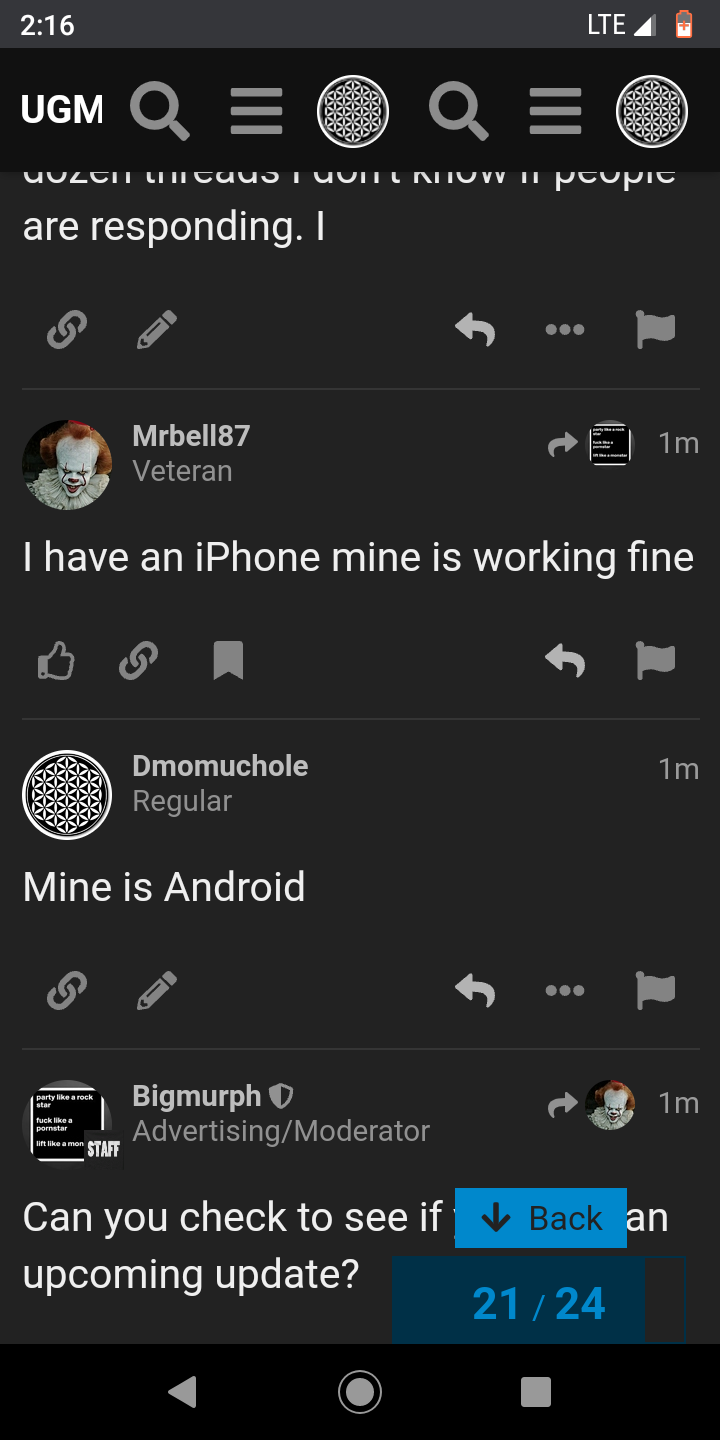Show more actions on Dmomuchole's post
Viewport: 720px width, 1440px height.
[x=564, y=990]
